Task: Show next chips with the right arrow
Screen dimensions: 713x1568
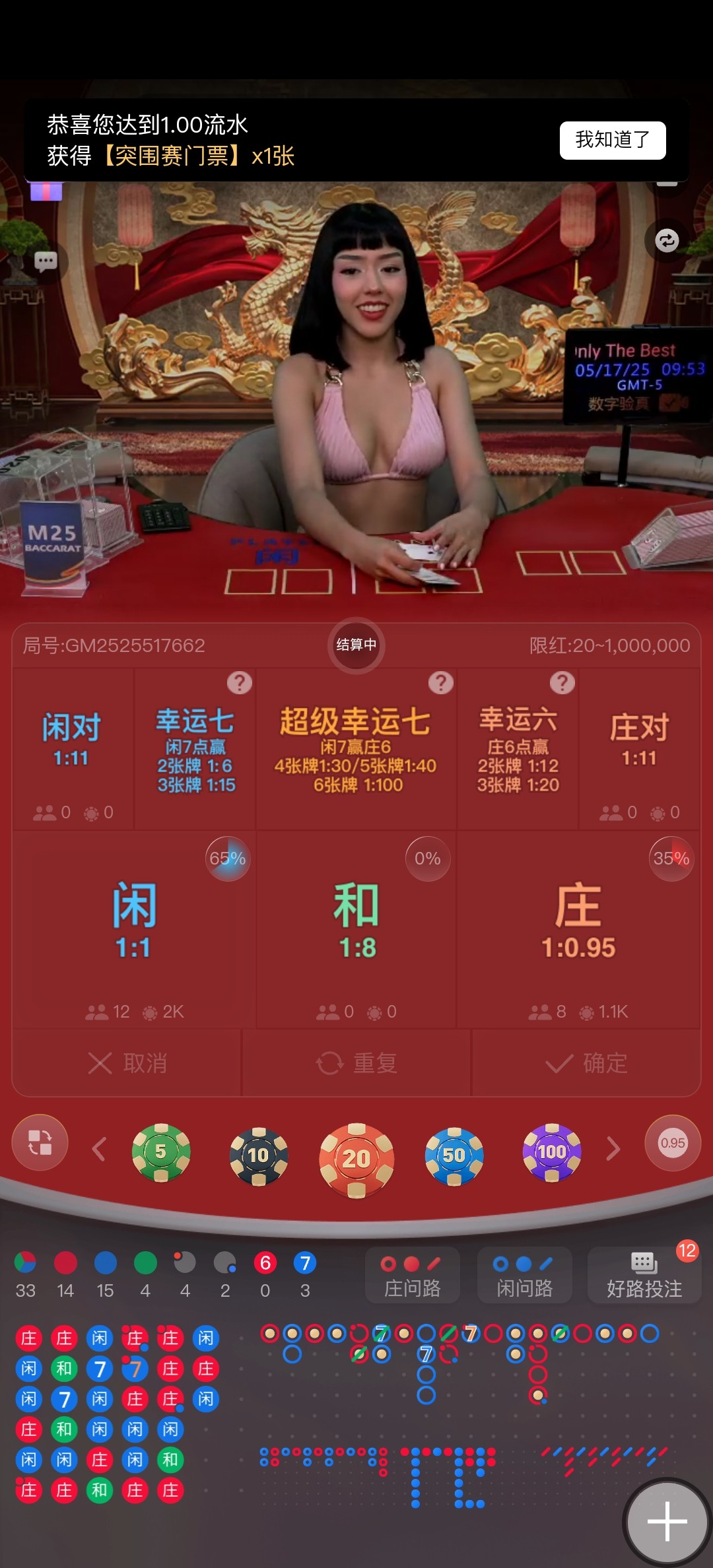Action: pyautogui.click(x=613, y=1149)
